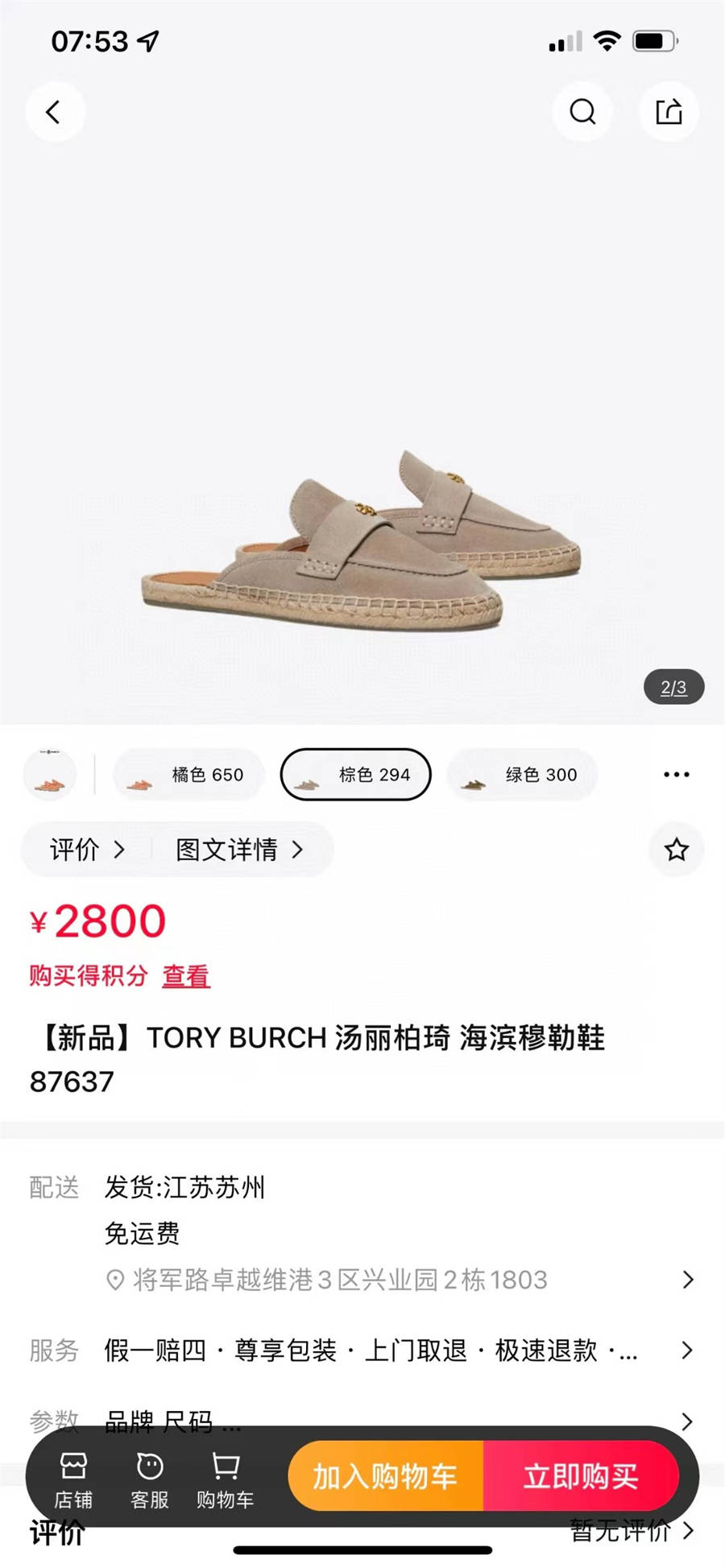
Task: Visit the 店铺 store page
Action: tap(73, 1479)
